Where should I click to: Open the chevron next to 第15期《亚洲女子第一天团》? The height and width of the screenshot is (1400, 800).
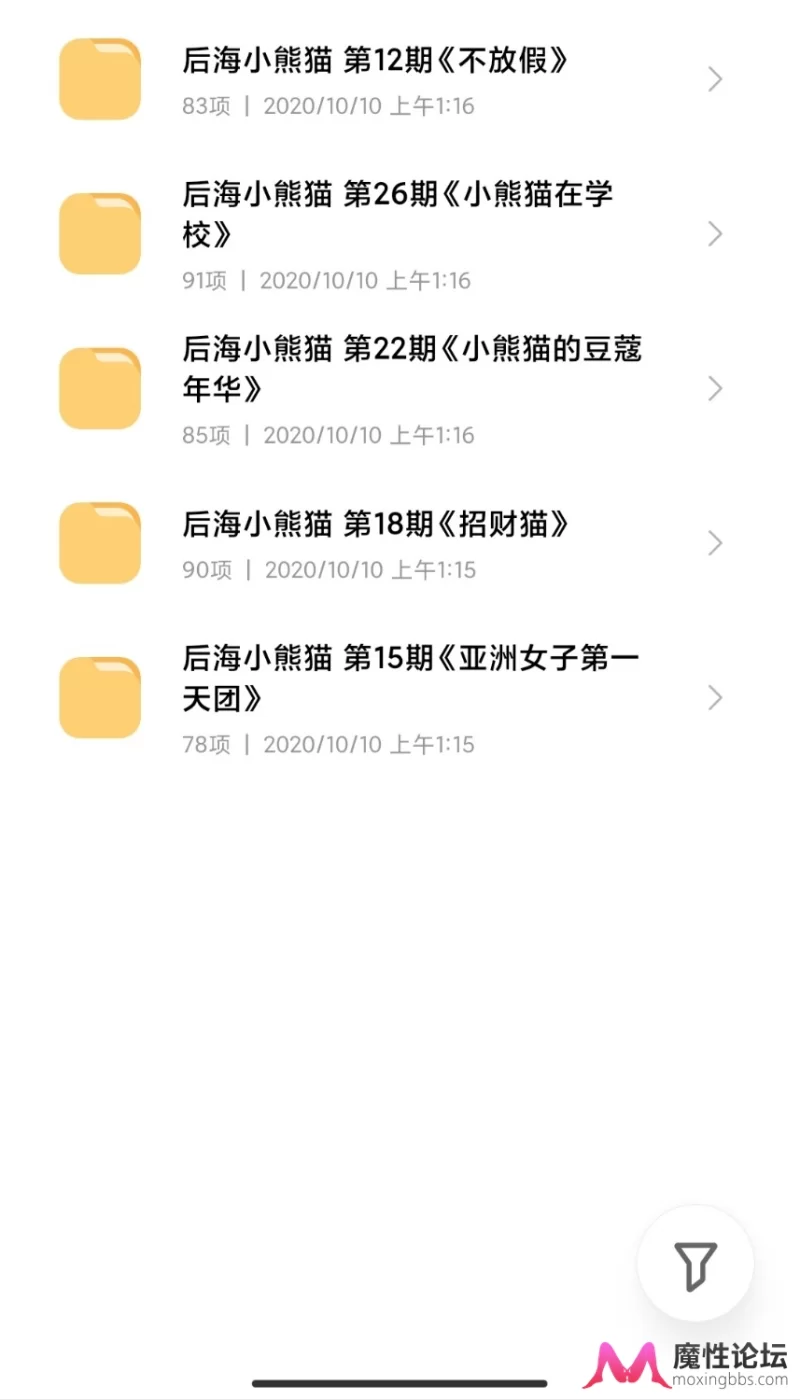[x=714, y=697]
